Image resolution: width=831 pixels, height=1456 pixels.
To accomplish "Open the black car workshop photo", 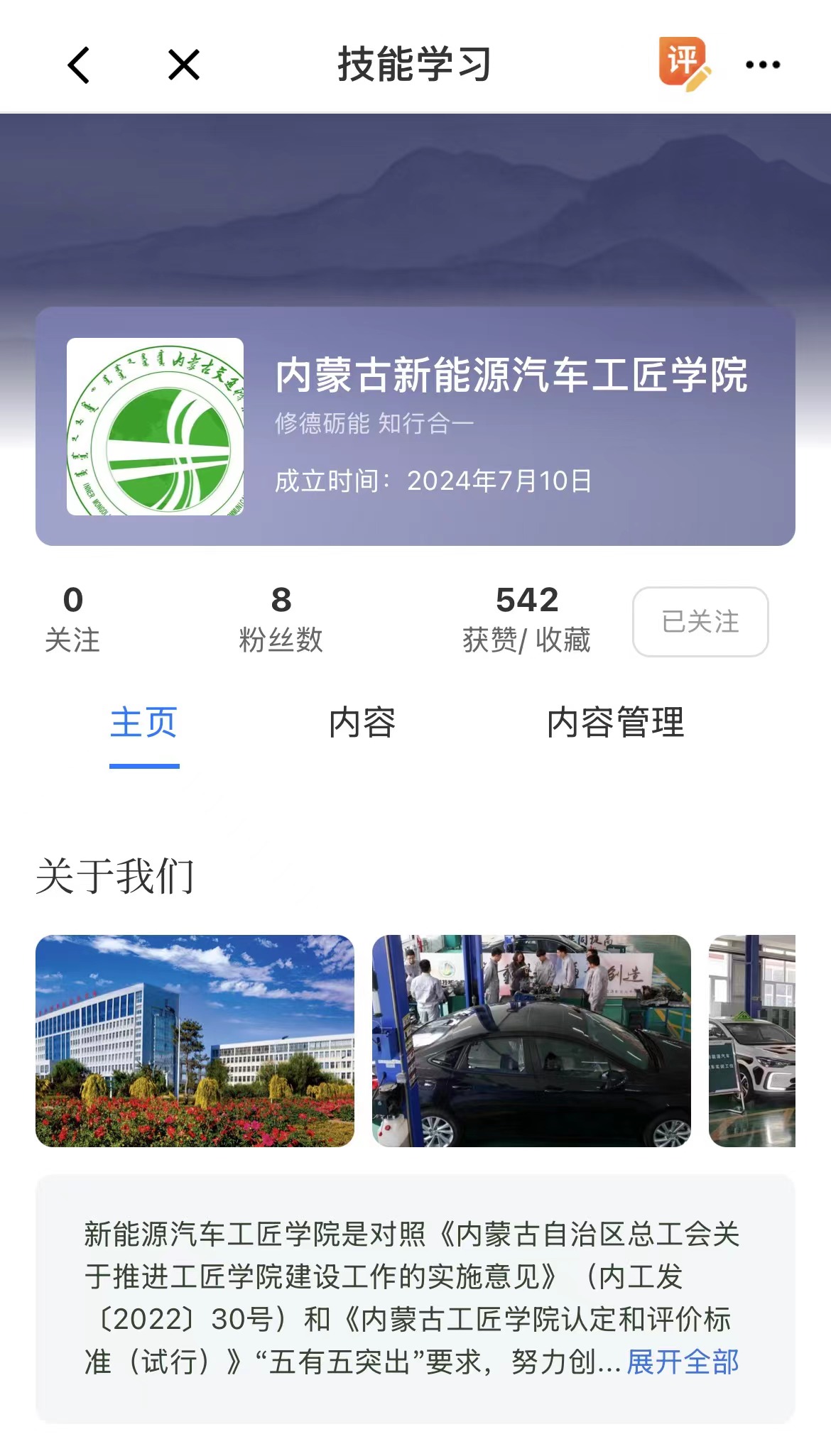I will (531, 1041).
